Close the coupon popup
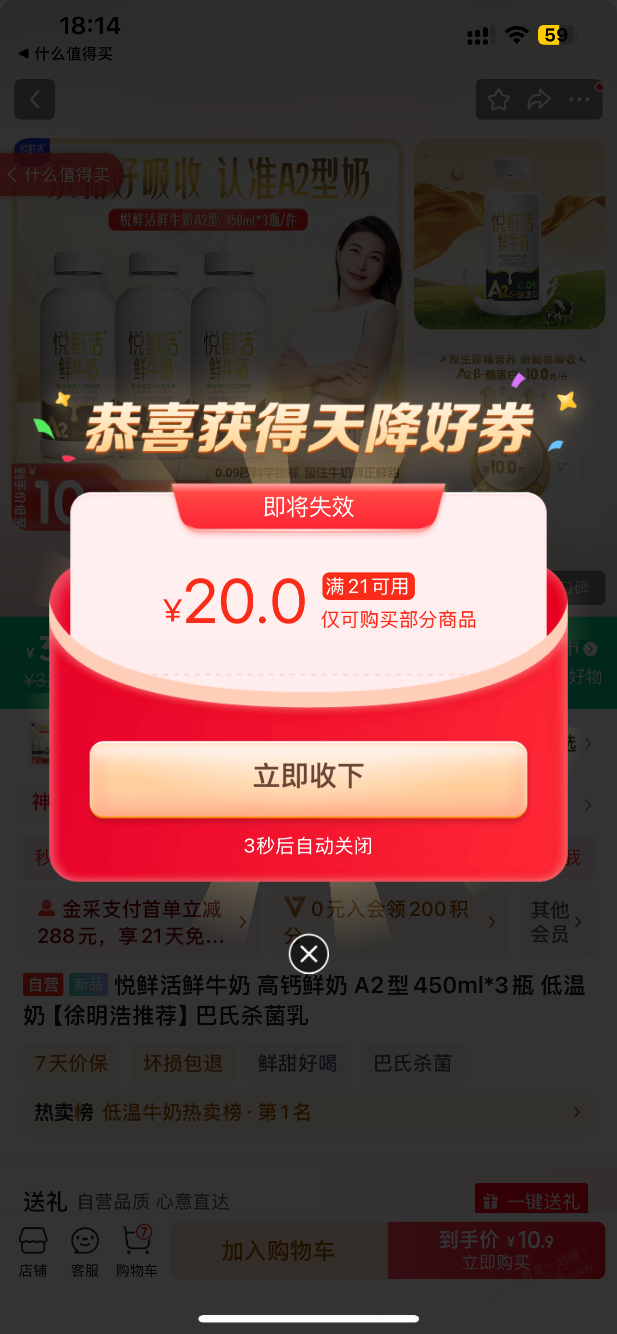Viewport: 617px width, 1334px height. (309, 954)
